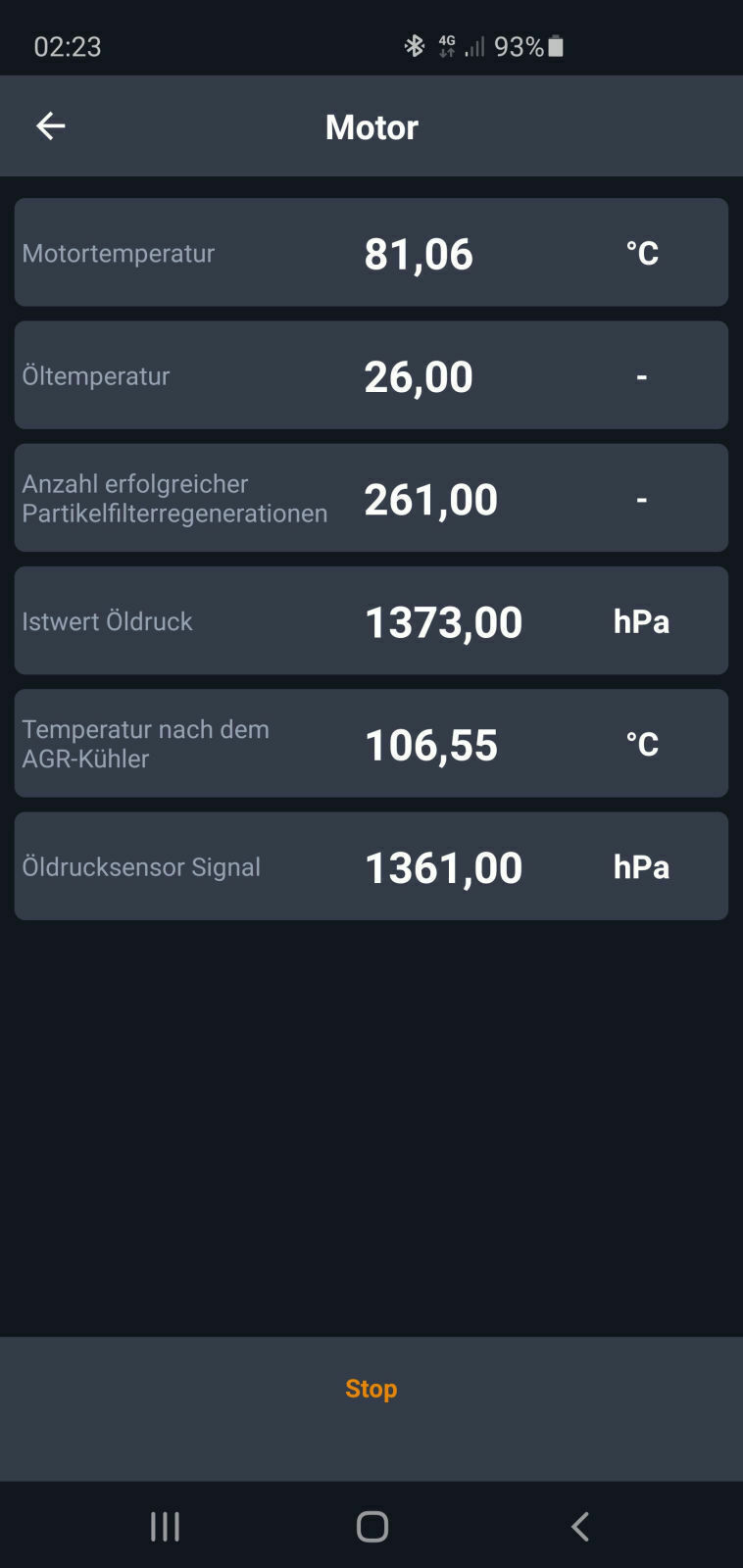Tap the hPa unit next to Istwert Öldruck
Viewport: 743px width, 1568px height.
click(642, 620)
